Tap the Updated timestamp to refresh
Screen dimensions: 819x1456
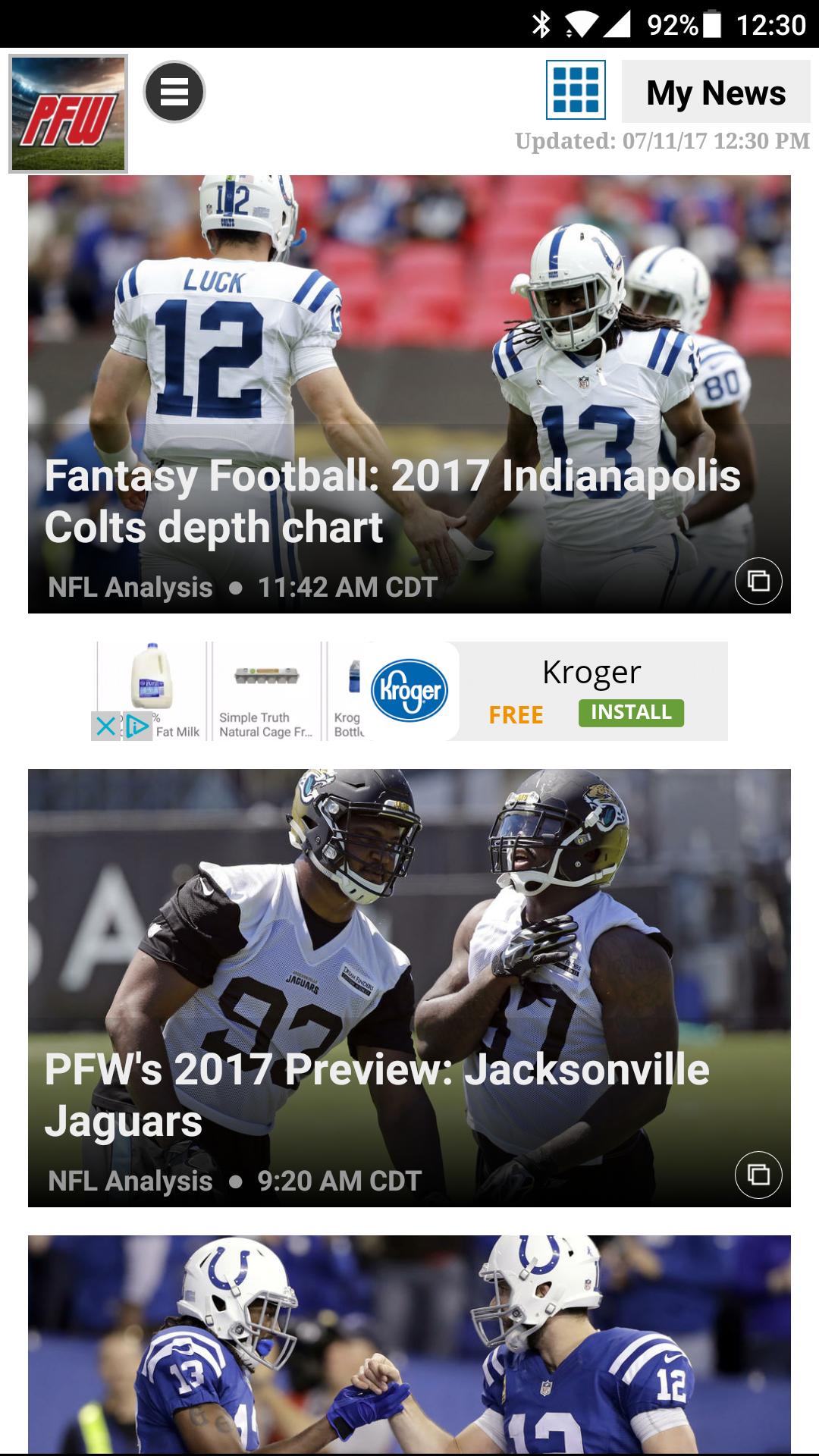660,140
